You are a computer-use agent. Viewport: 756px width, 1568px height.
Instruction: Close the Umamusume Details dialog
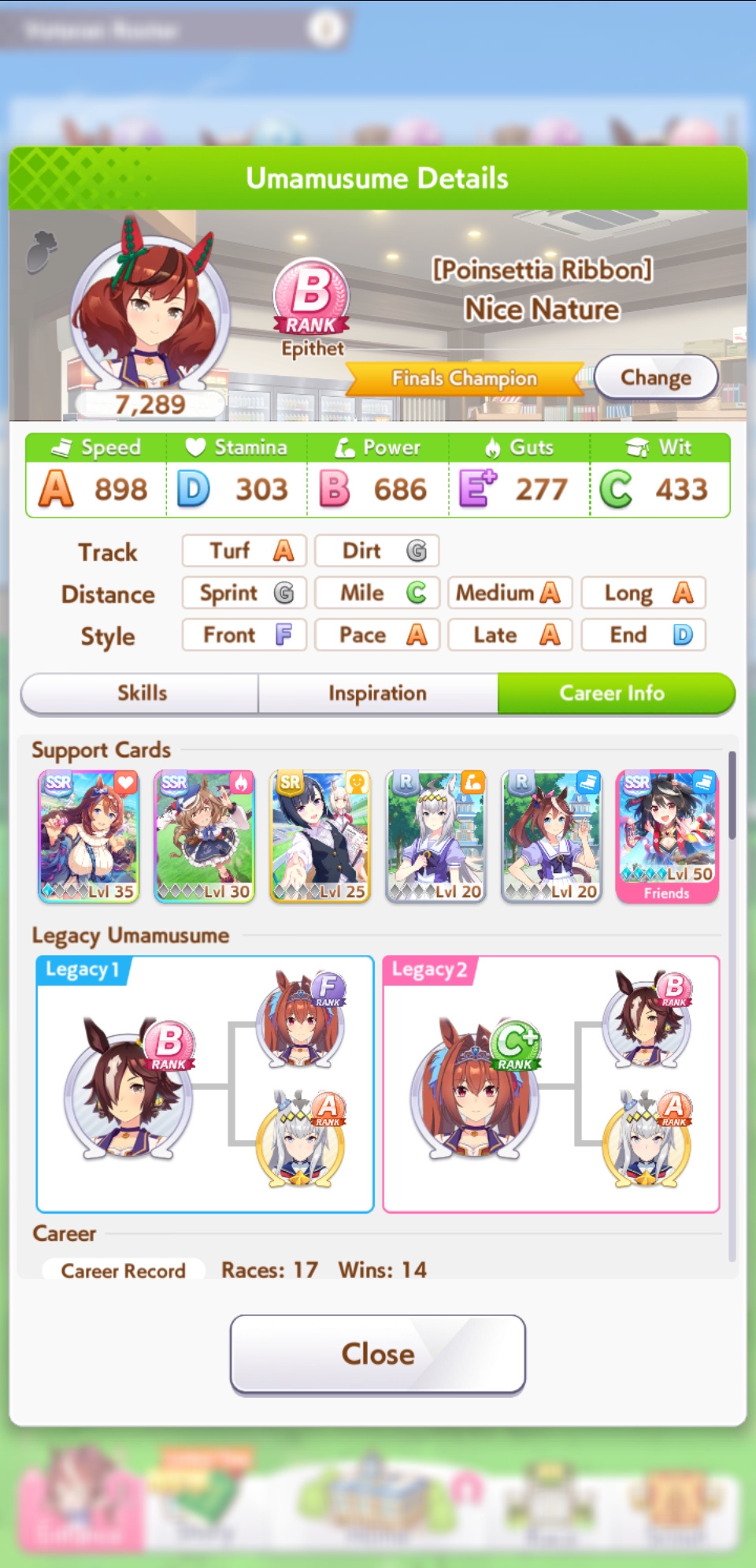[377, 1354]
